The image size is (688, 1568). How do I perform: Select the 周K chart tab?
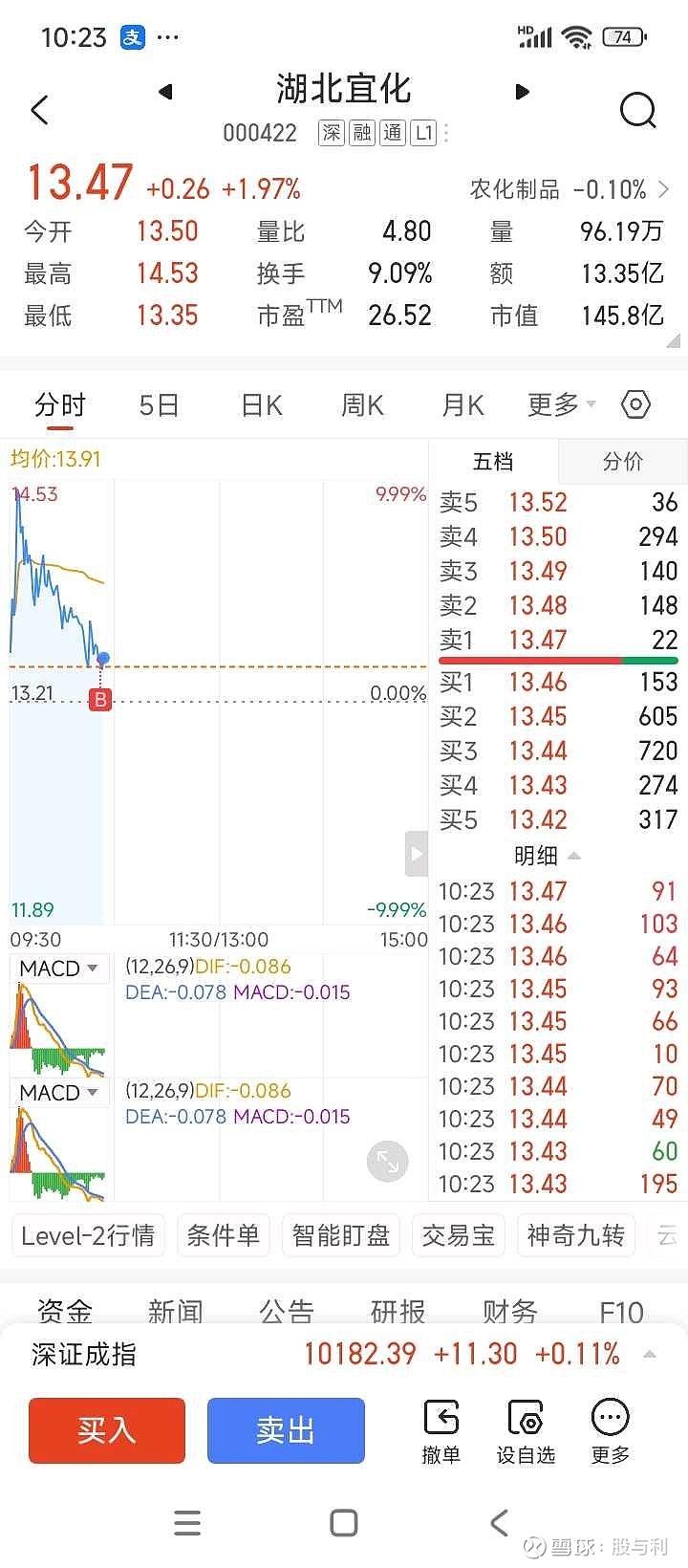pos(362,405)
